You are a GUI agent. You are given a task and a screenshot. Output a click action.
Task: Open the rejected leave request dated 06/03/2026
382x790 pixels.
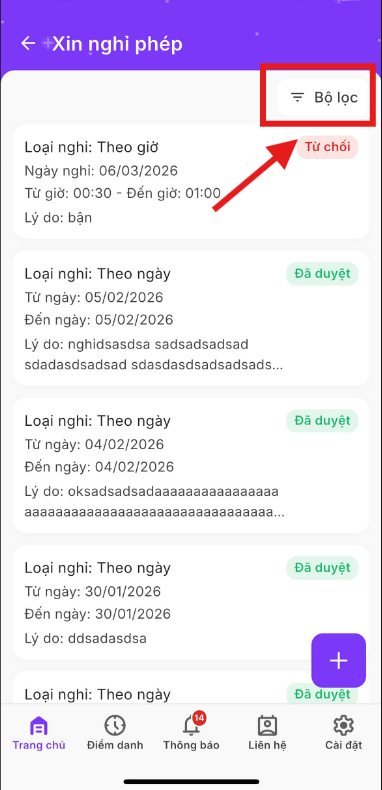pyautogui.click(x=191, y=182)
